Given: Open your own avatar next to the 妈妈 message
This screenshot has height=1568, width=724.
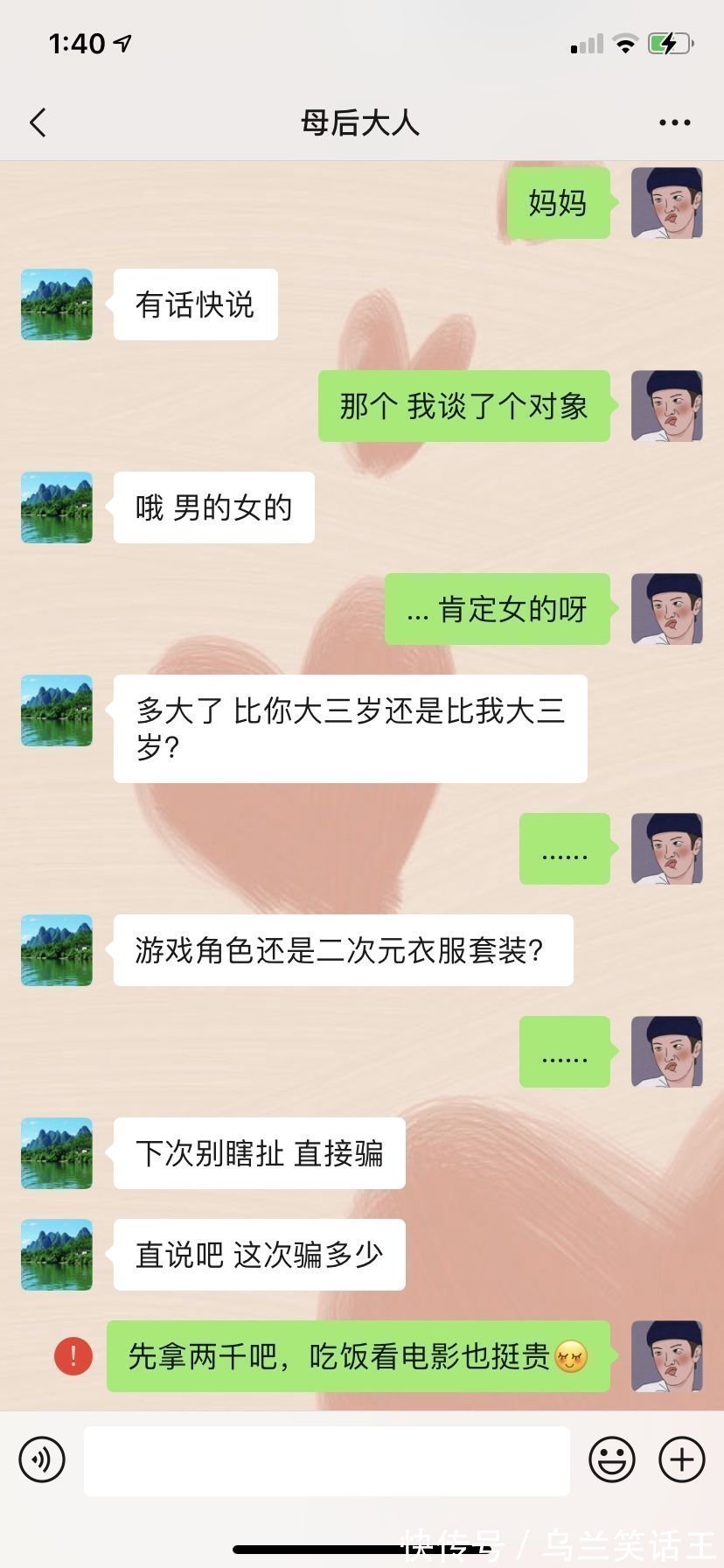Looking at the screenshot, I should point(666,203).
